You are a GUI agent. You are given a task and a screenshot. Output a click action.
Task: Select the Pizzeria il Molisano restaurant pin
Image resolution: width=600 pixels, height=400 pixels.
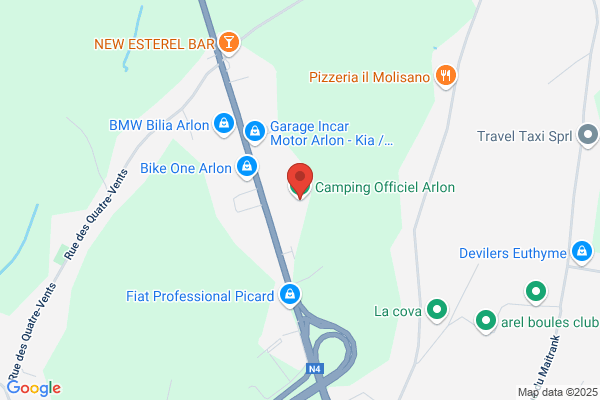pyautogui.click(x=445, y=76)
